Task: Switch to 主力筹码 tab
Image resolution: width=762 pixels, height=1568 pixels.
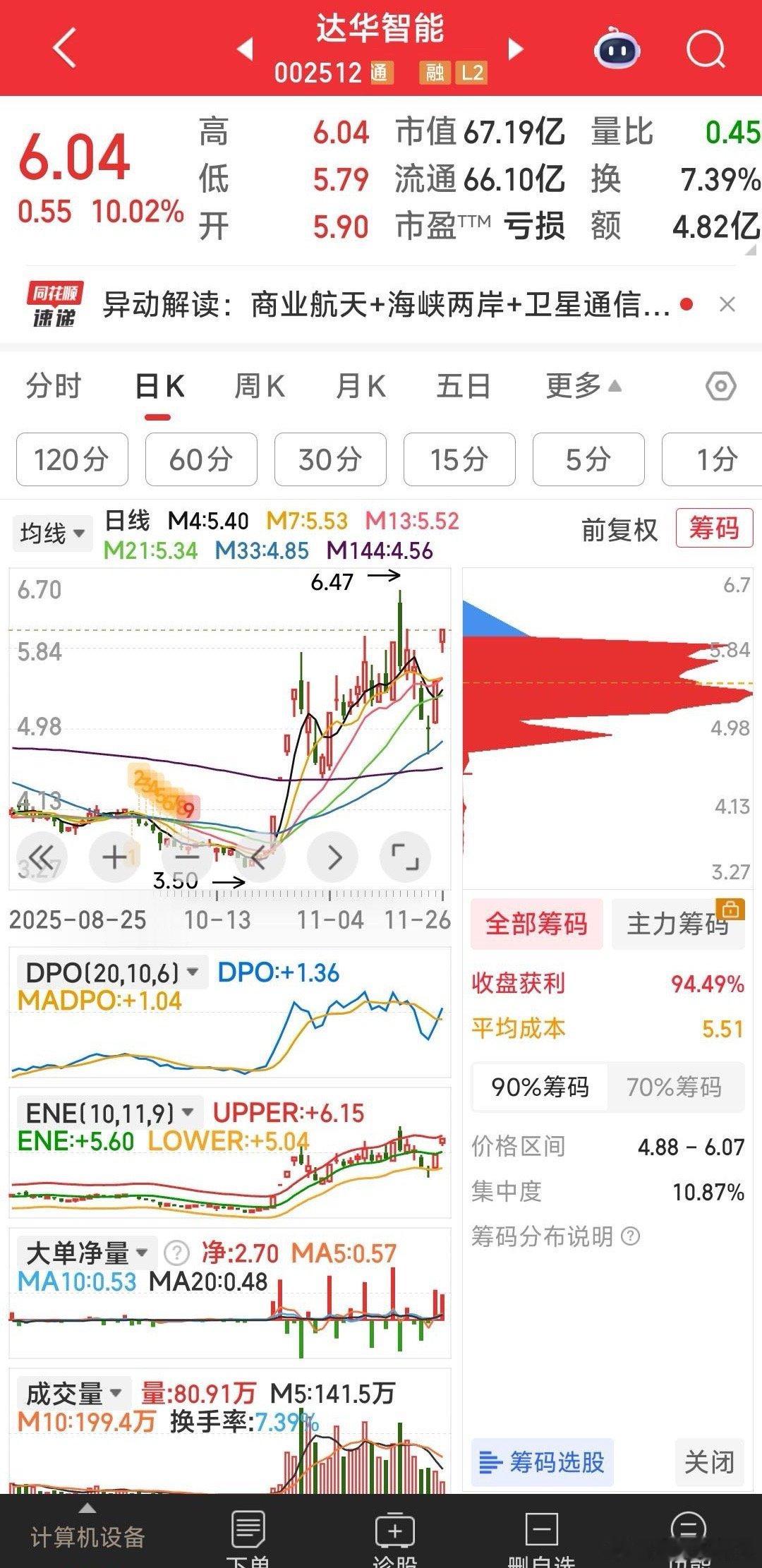Action: (677, 924)
